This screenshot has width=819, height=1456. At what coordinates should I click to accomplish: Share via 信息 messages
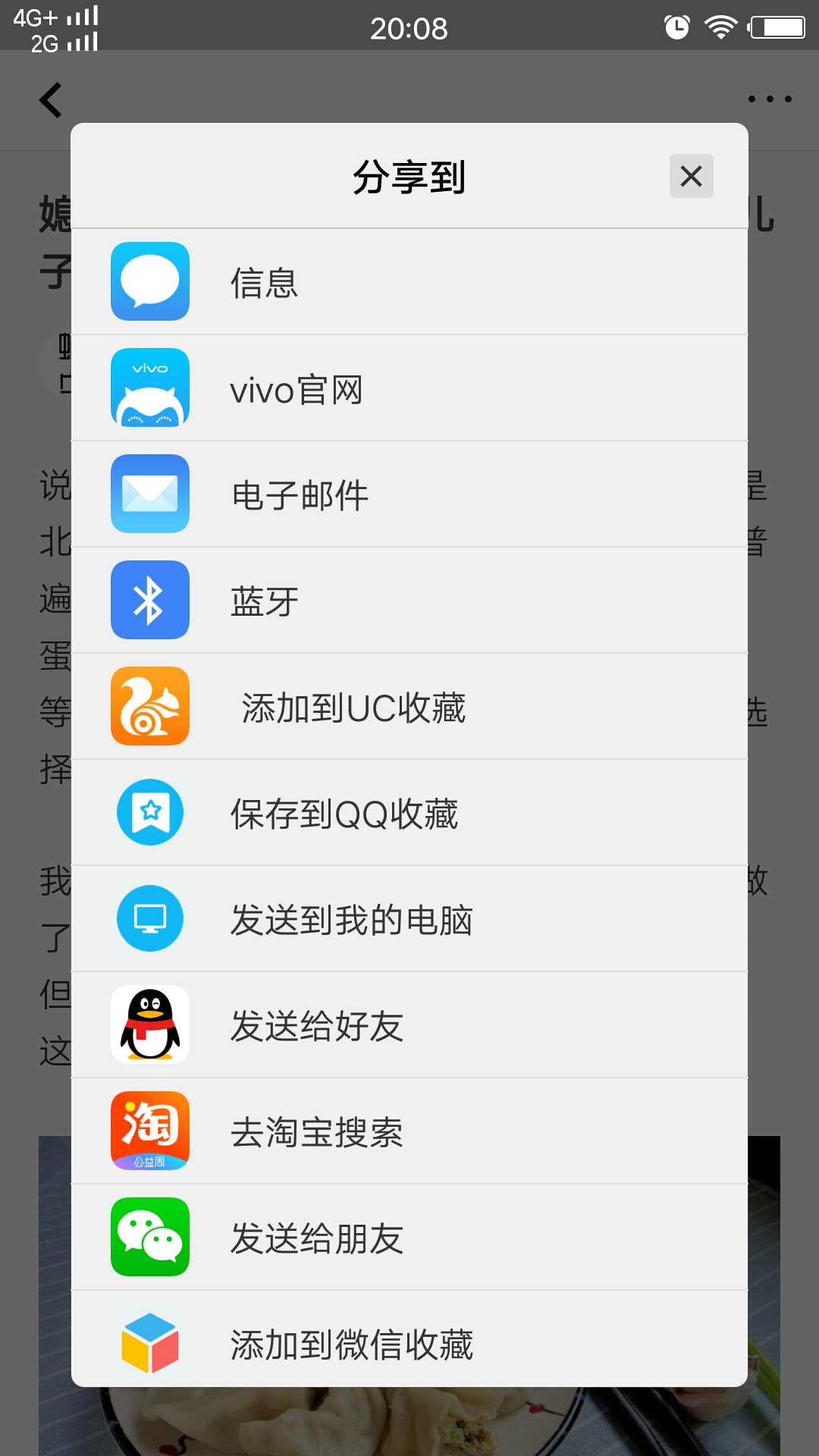point(409,282)
